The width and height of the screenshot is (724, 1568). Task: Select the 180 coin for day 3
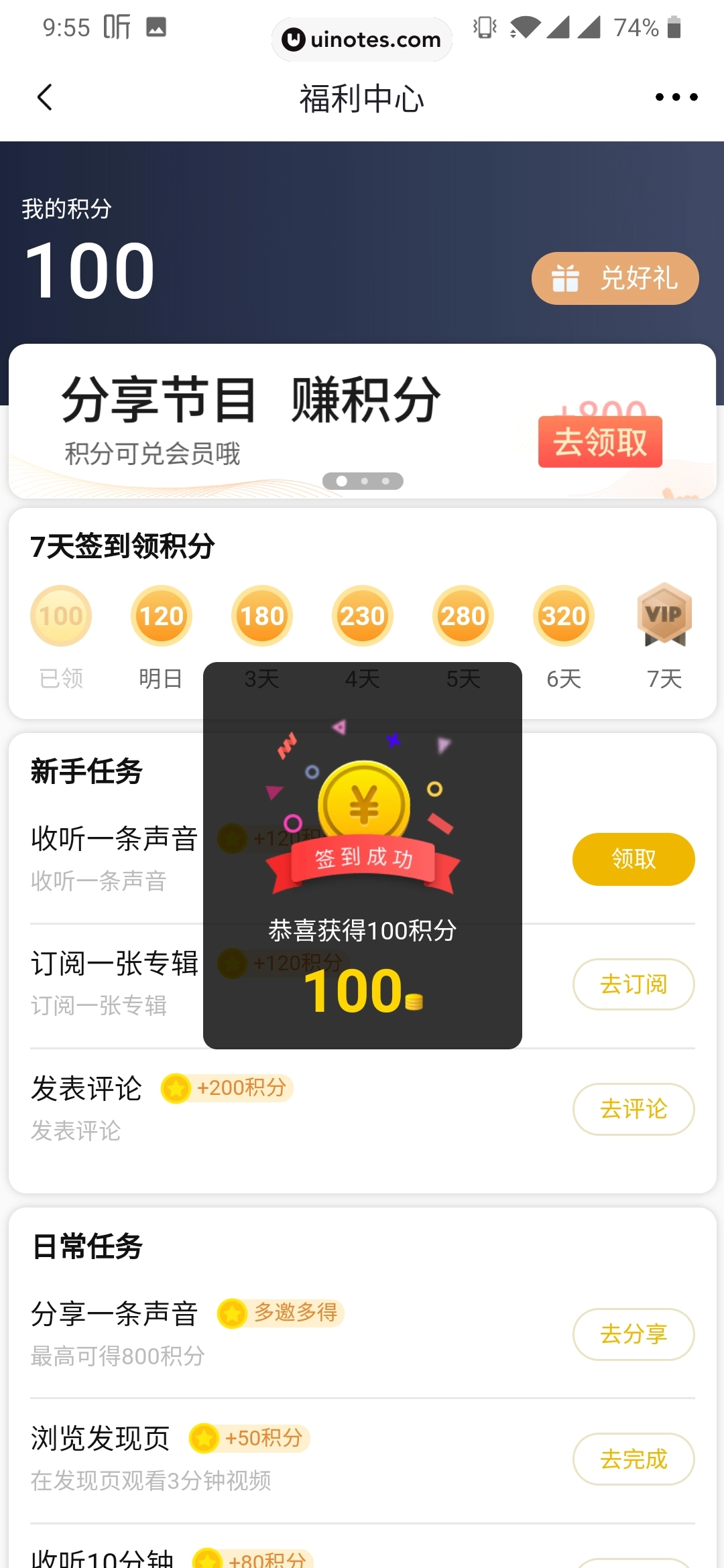pos(261,615)
